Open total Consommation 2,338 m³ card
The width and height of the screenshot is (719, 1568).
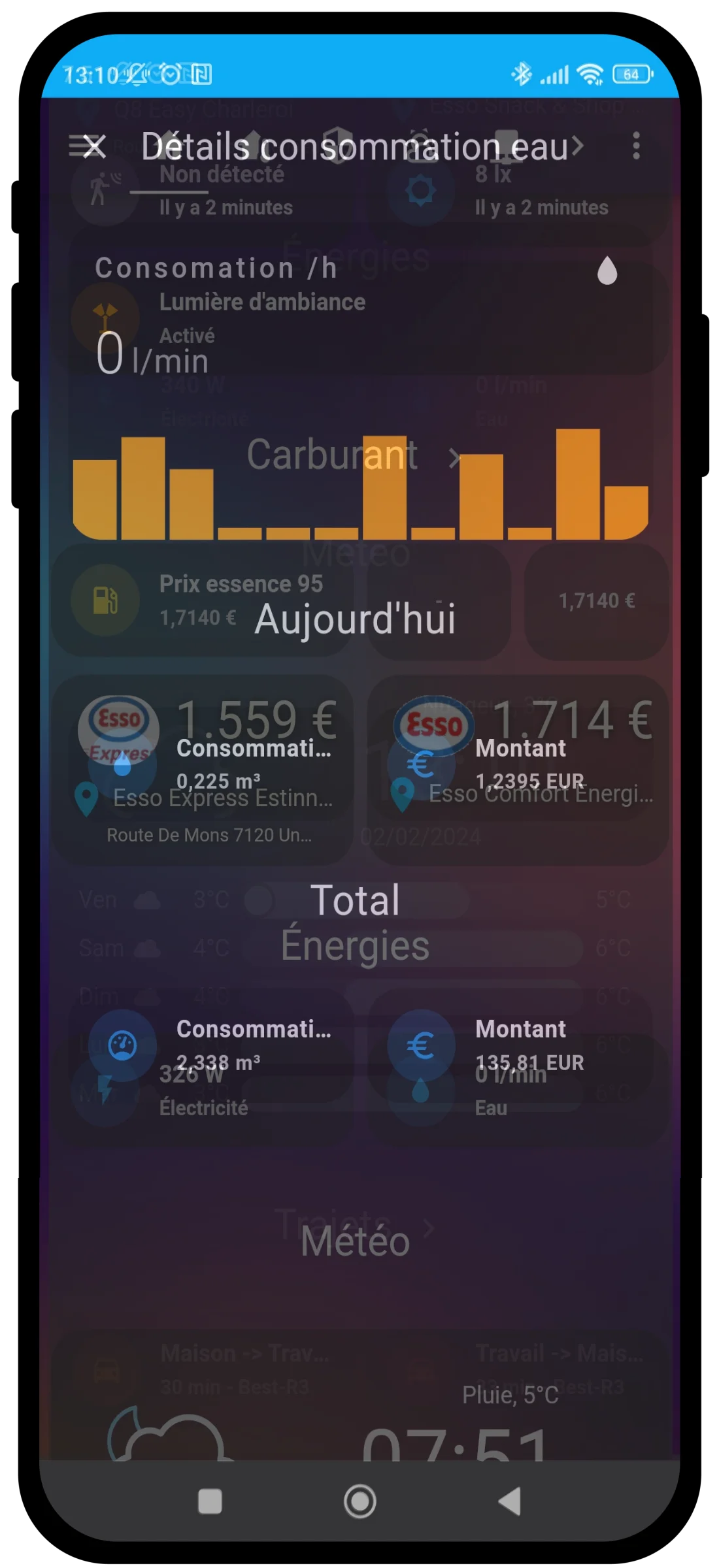click(209, 1045)
